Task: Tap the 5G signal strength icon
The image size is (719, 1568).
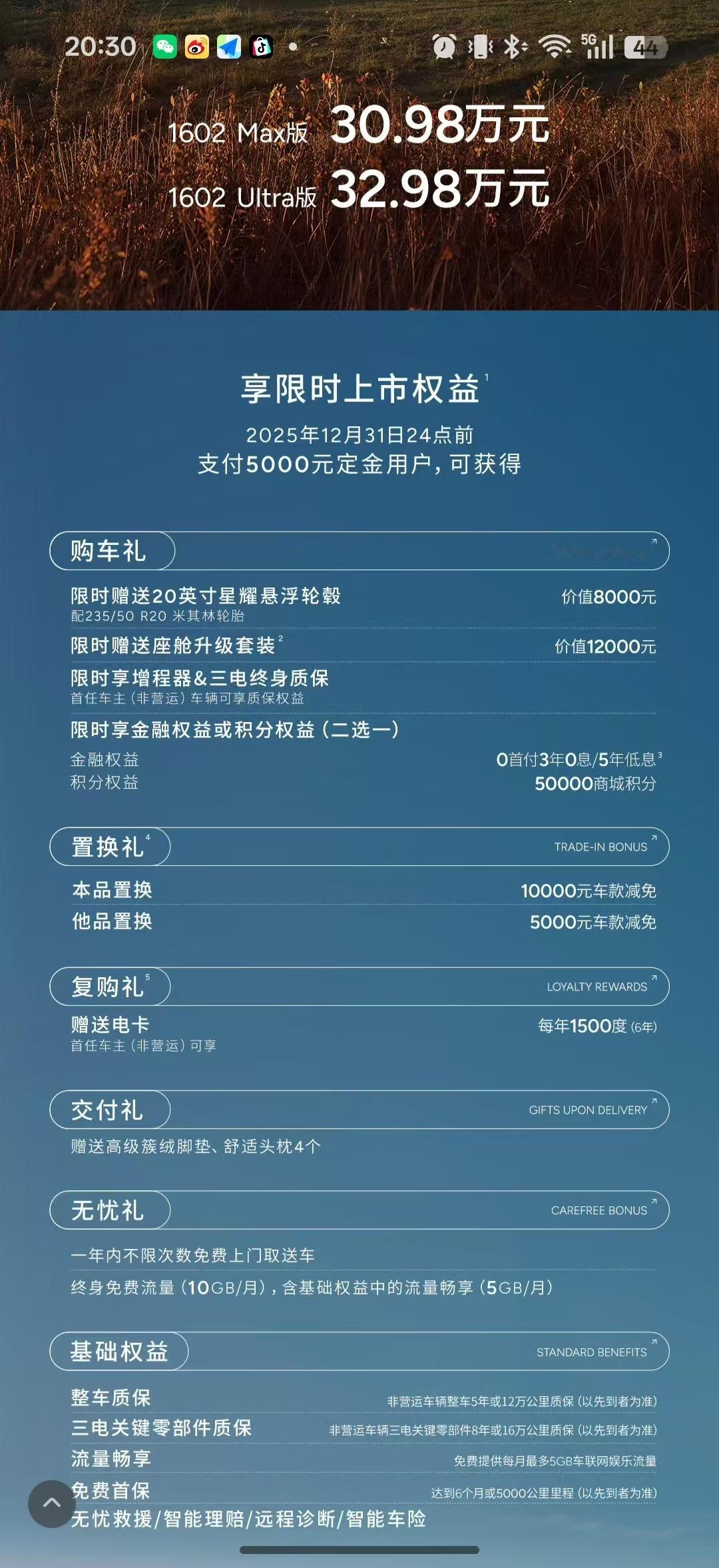Action: coord(598,47)
